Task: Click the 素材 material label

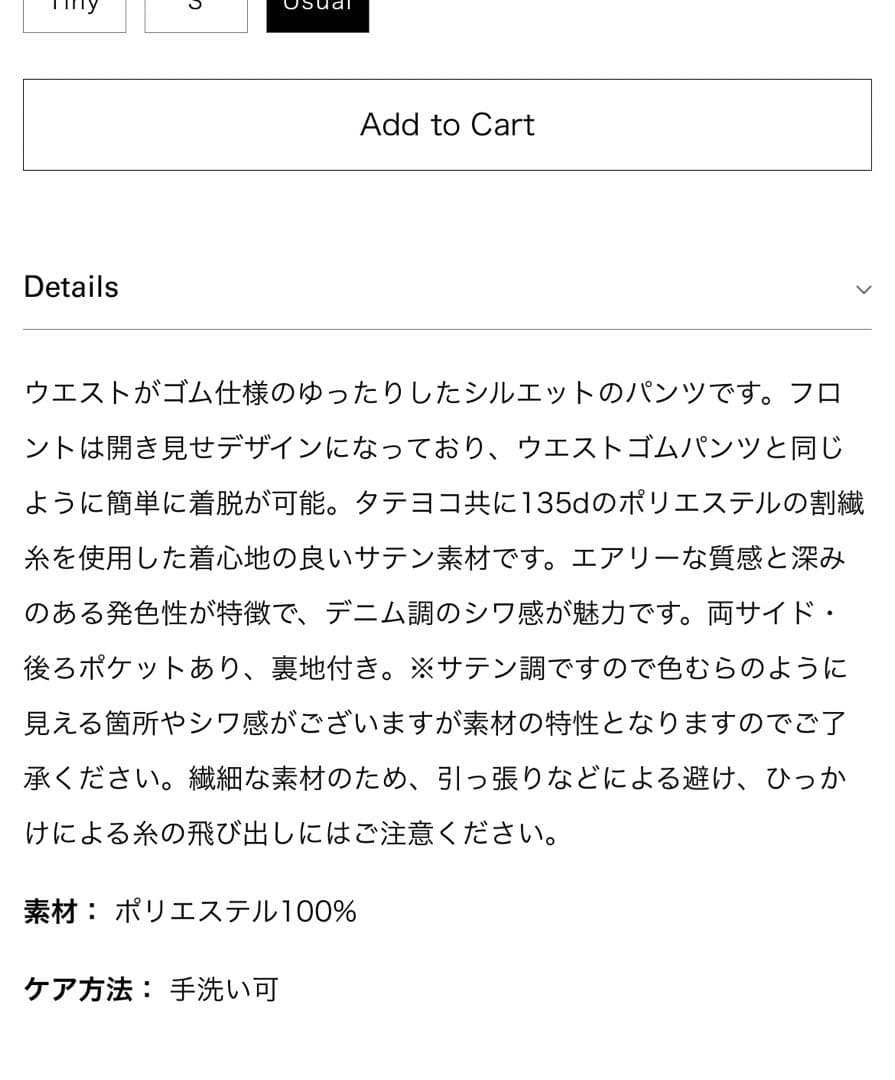Action: [x=50, y=911]
